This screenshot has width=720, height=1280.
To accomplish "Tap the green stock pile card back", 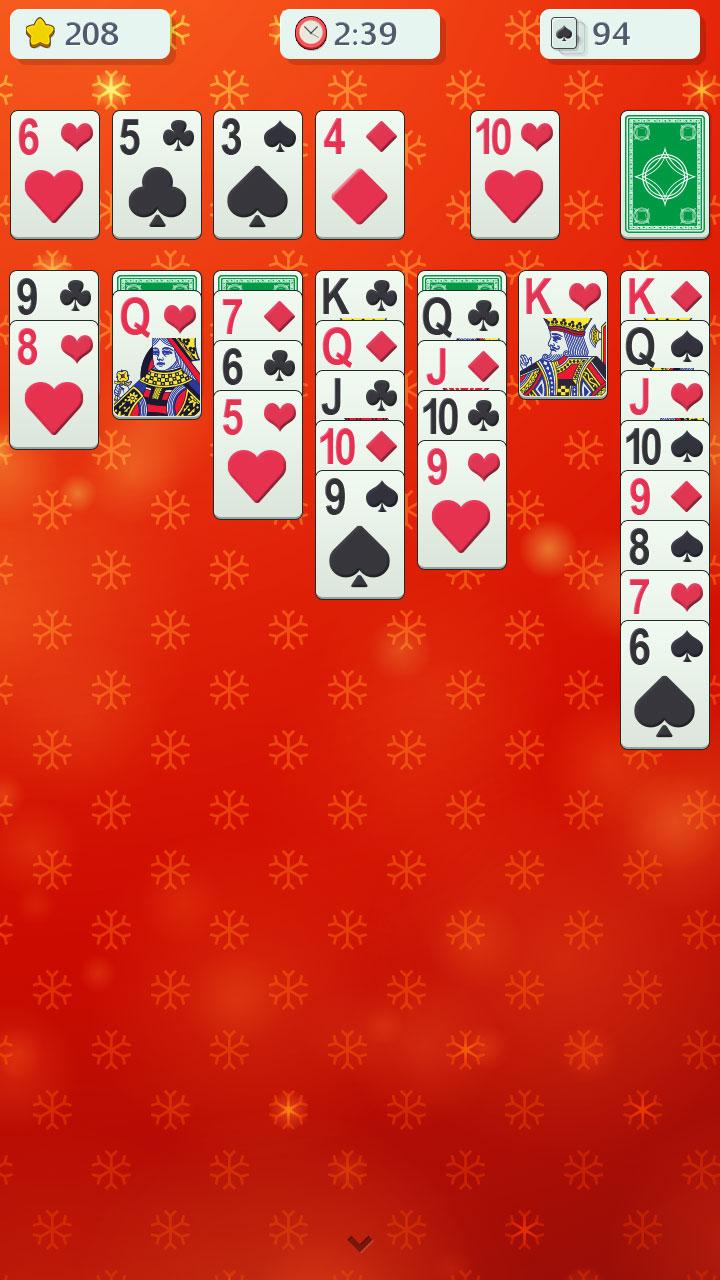I will pyautogui.click(x=664, y=173).
